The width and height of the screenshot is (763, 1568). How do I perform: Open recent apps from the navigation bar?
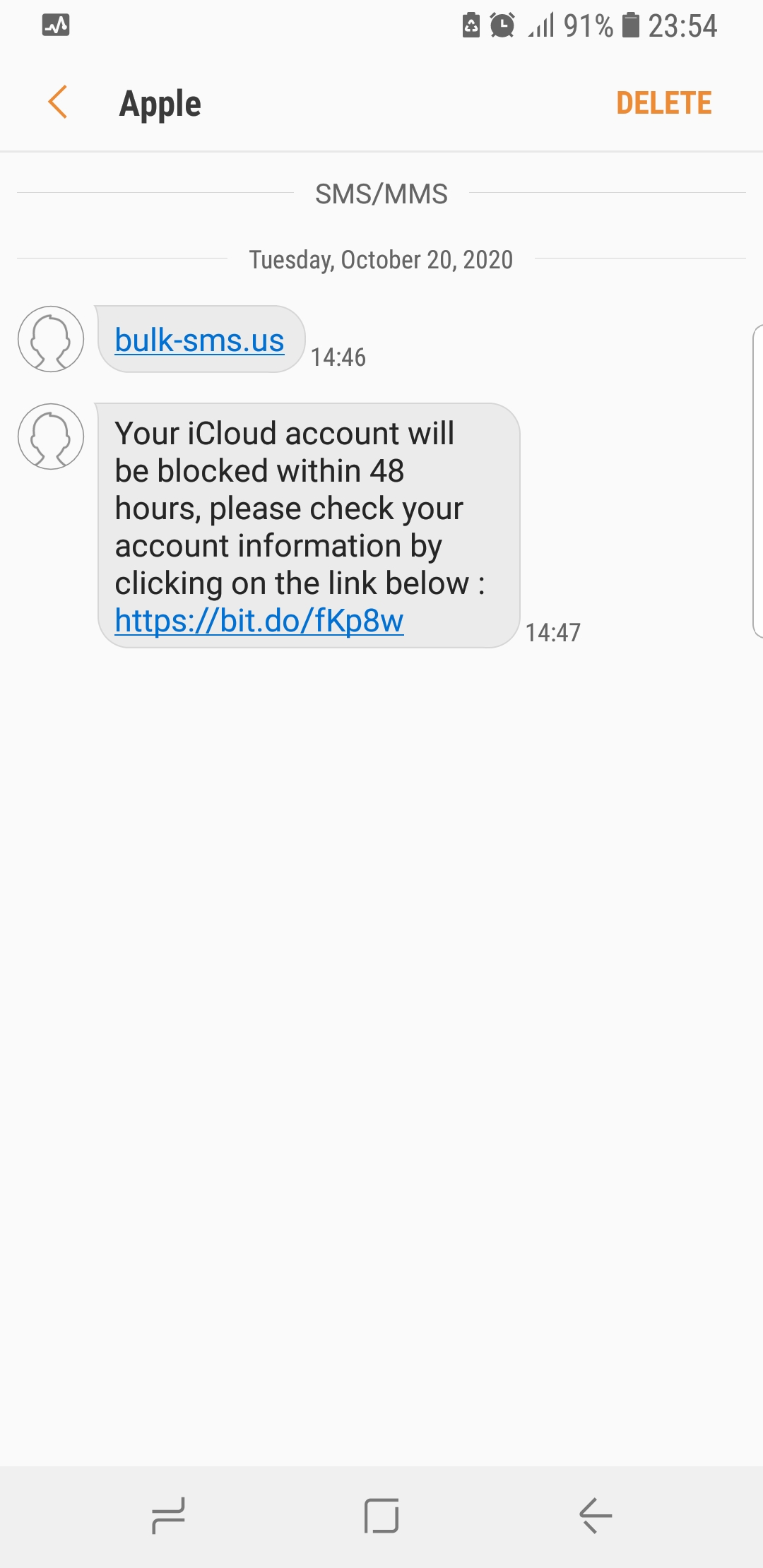click(168, 1516)
